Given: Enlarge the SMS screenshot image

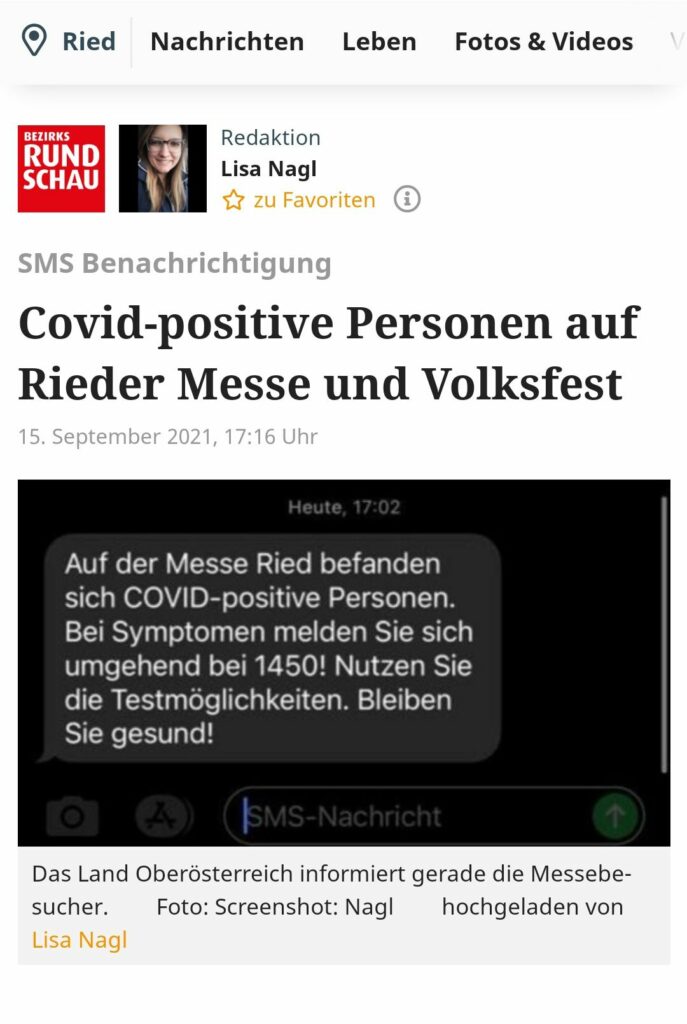Looking at the screenshot, I should [x=343, y=662].
